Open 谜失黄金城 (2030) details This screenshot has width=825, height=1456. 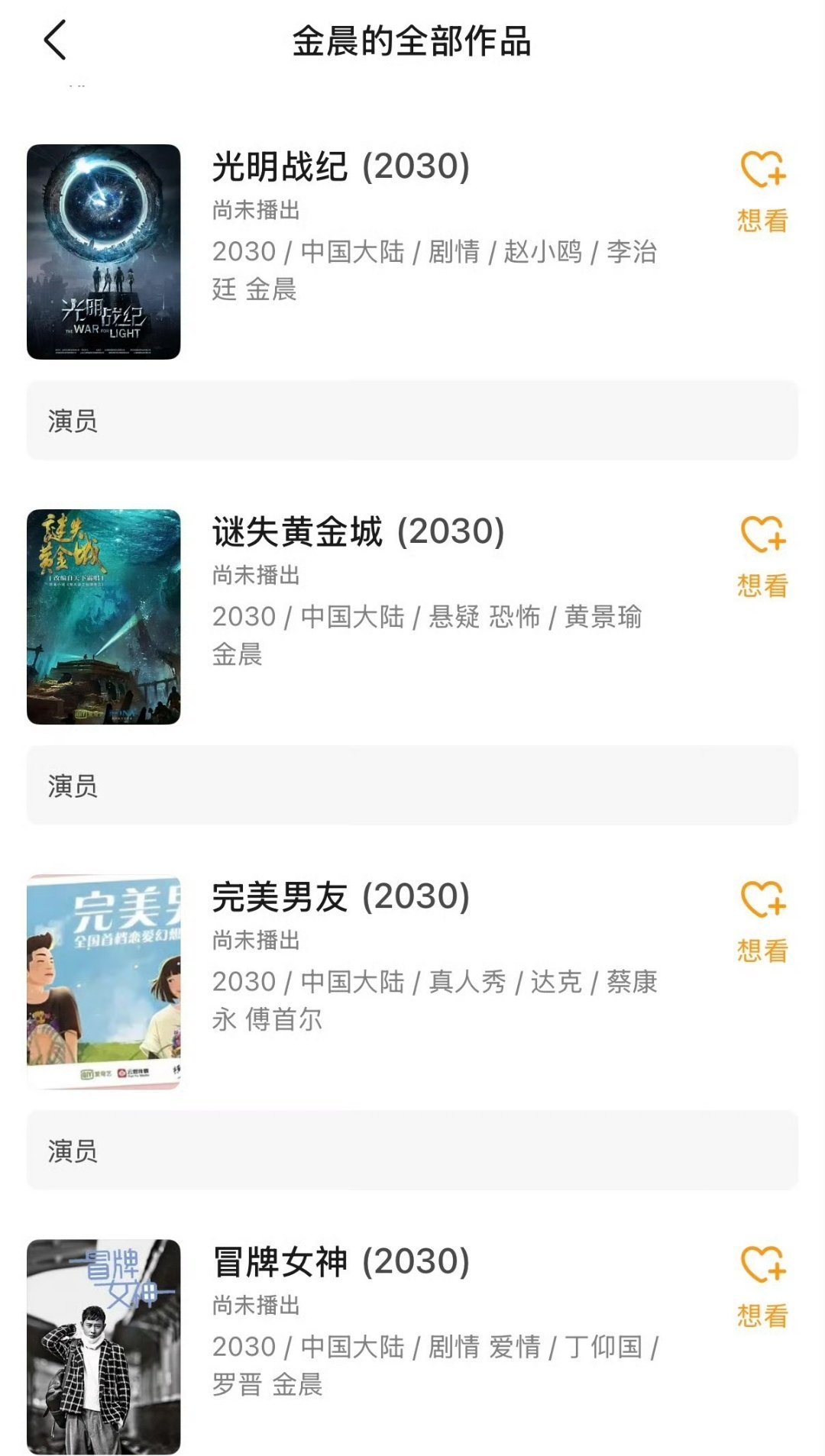click(358, 531)
